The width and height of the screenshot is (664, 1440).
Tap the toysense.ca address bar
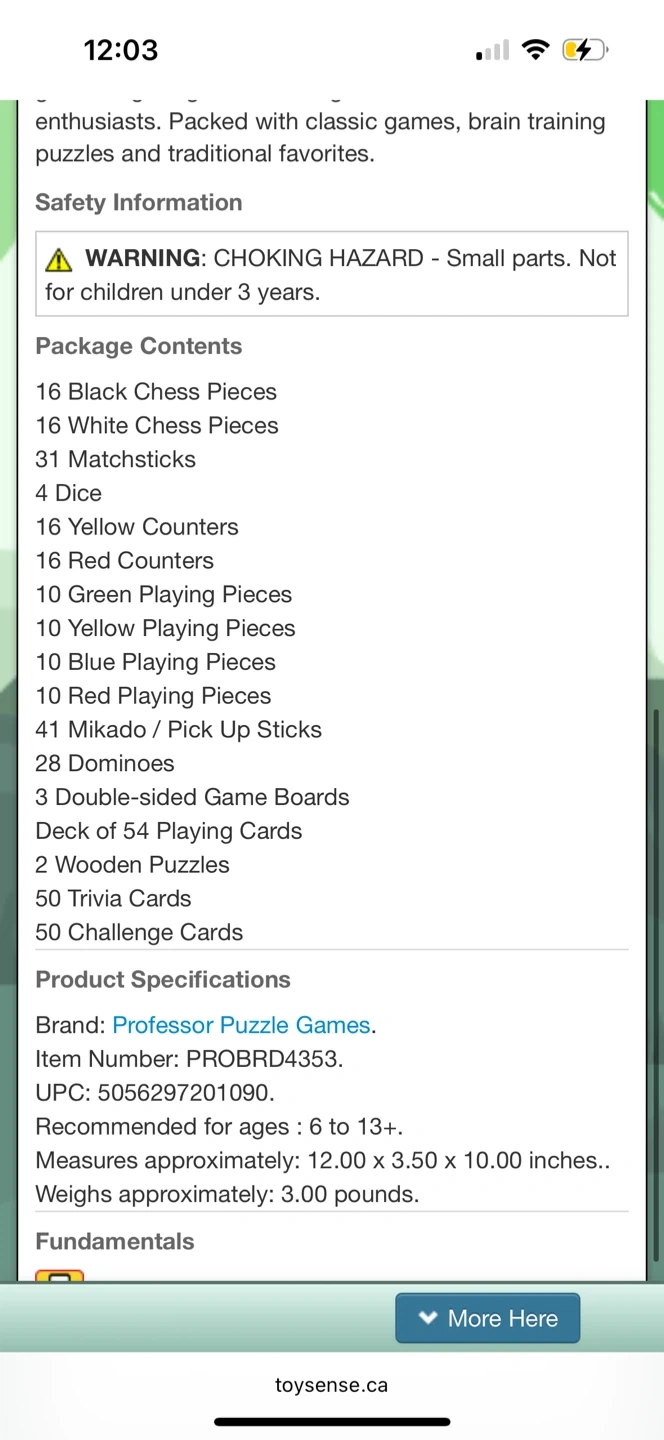point(331,1385)
